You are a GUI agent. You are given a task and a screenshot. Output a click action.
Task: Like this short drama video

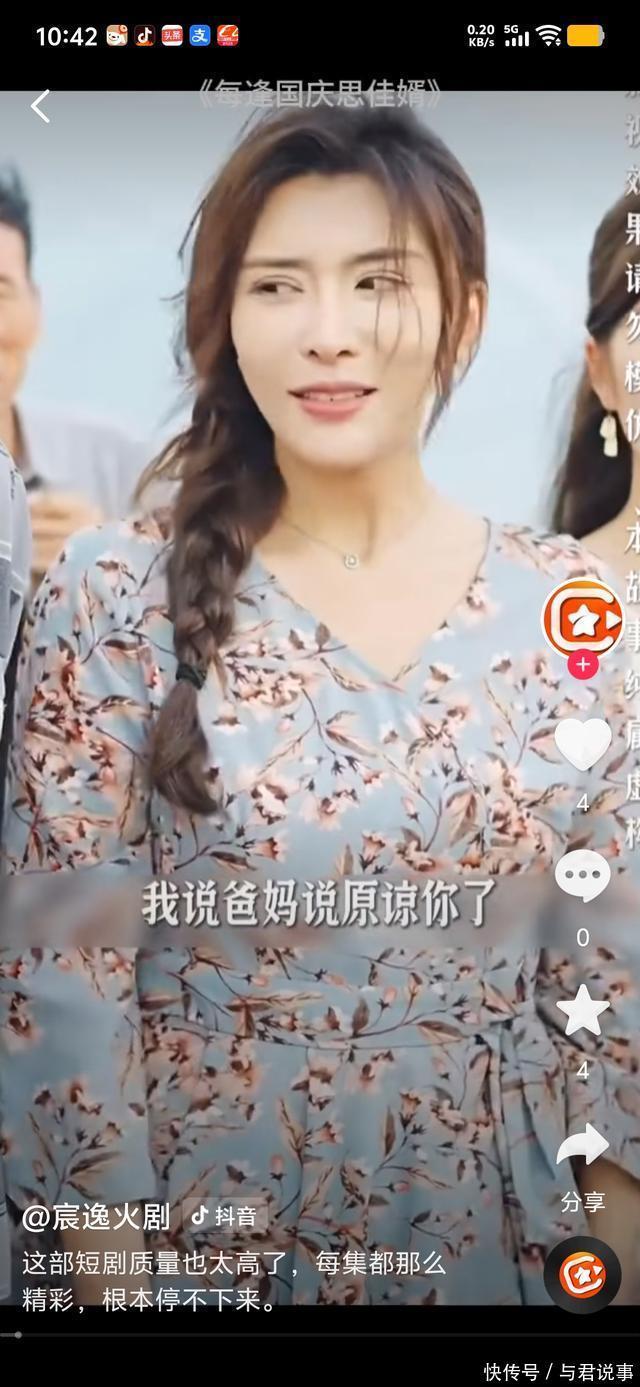tap(583, 745)
